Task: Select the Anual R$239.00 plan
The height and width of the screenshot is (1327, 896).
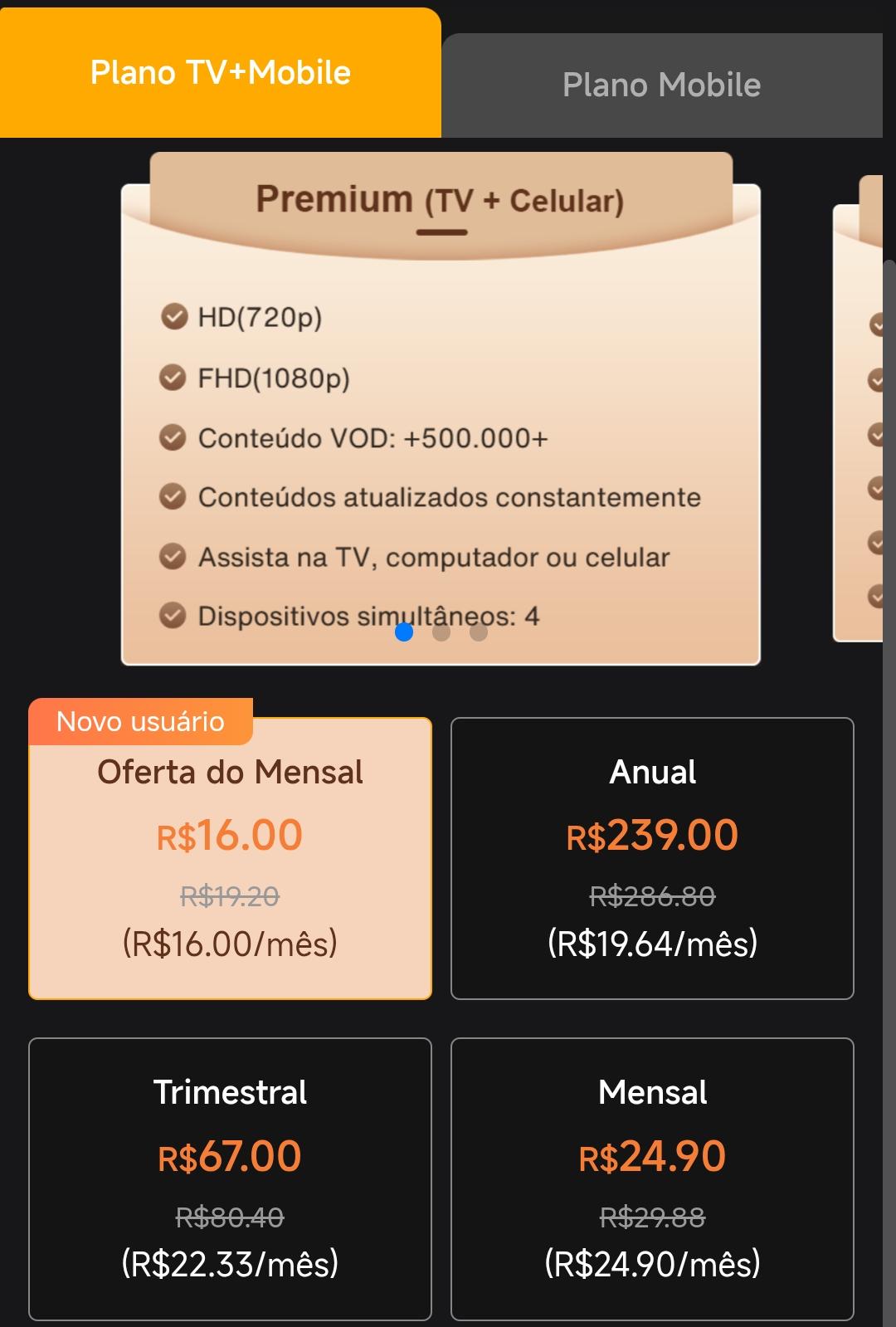Action: point(652,855)
